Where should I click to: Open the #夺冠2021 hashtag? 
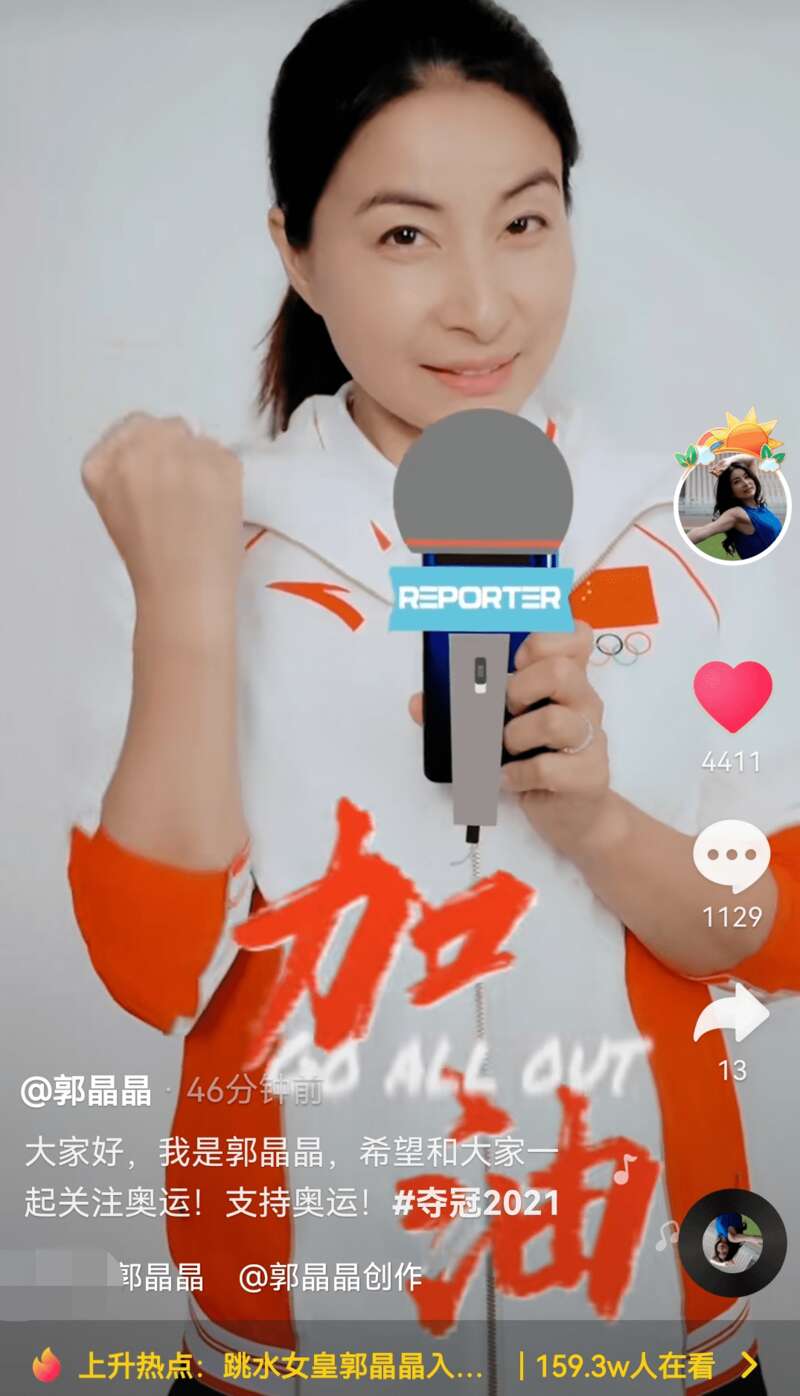coord(475,1203)
